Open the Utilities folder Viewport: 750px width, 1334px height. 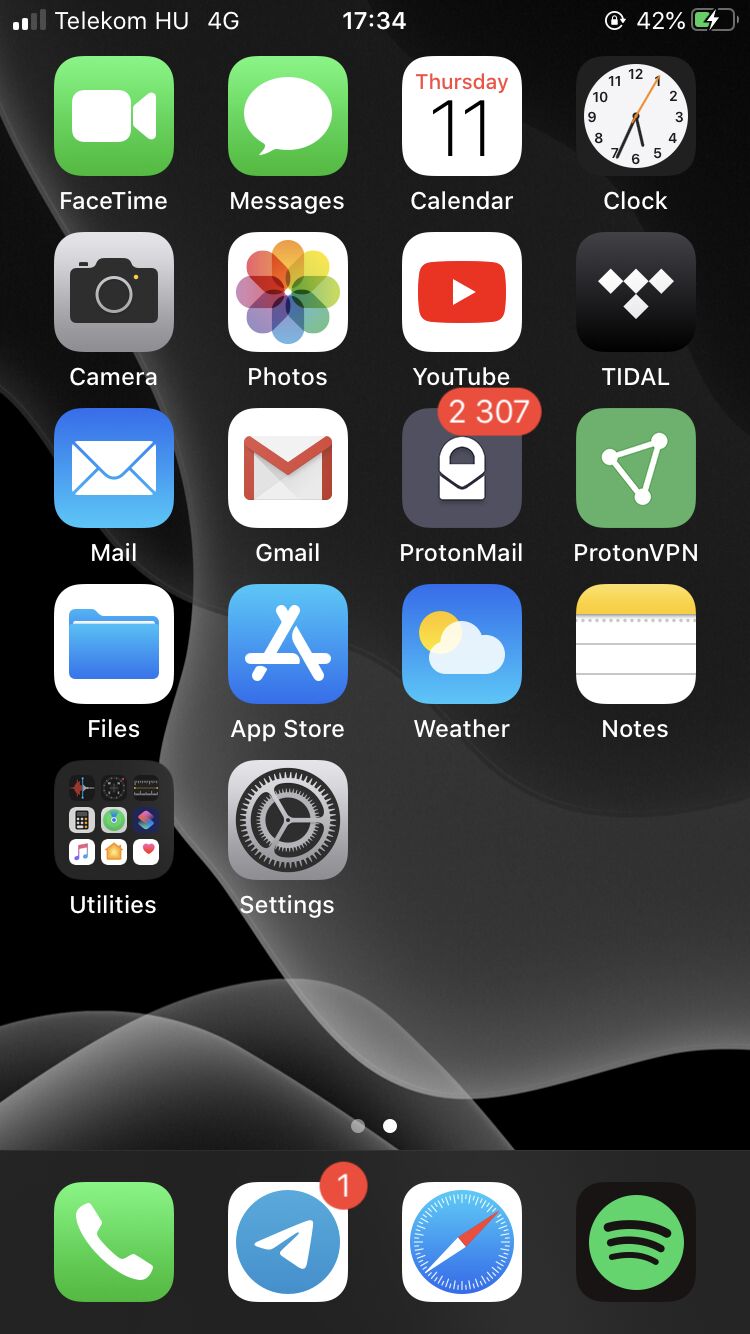[114, 820]
